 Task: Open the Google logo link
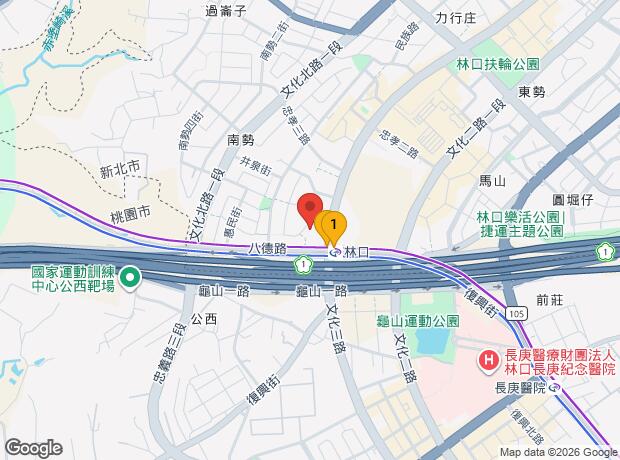click(x=33, y=447)
